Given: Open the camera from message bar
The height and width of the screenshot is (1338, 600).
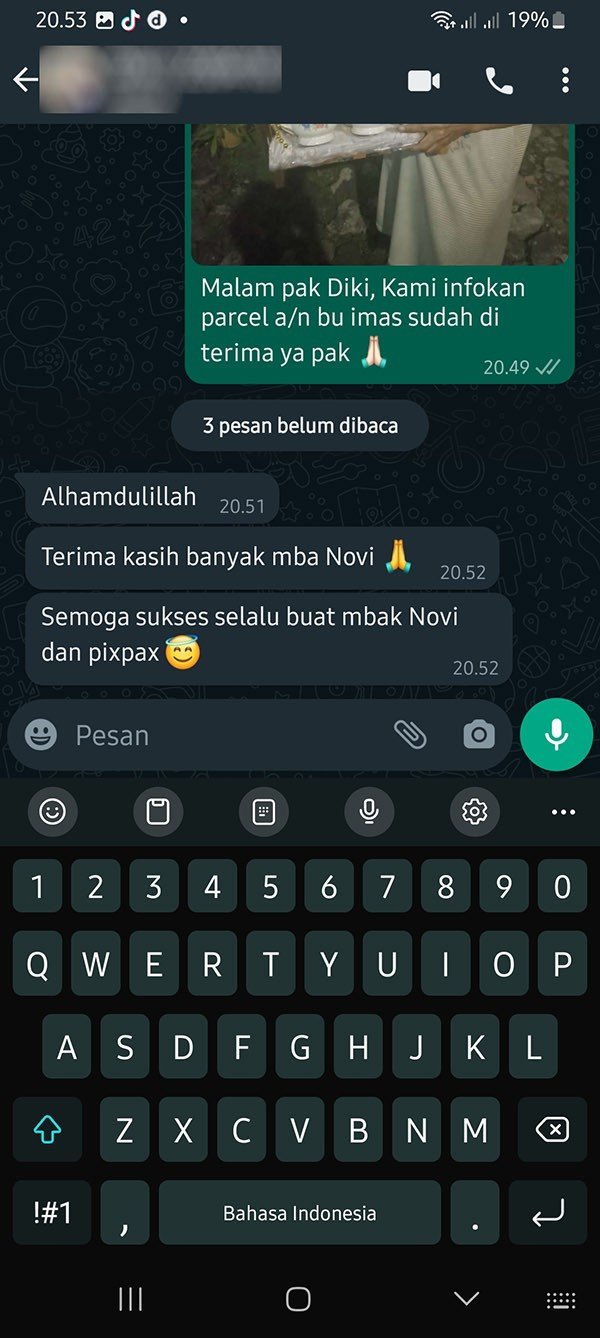Looking at the screenshot, I should (479, 735).
